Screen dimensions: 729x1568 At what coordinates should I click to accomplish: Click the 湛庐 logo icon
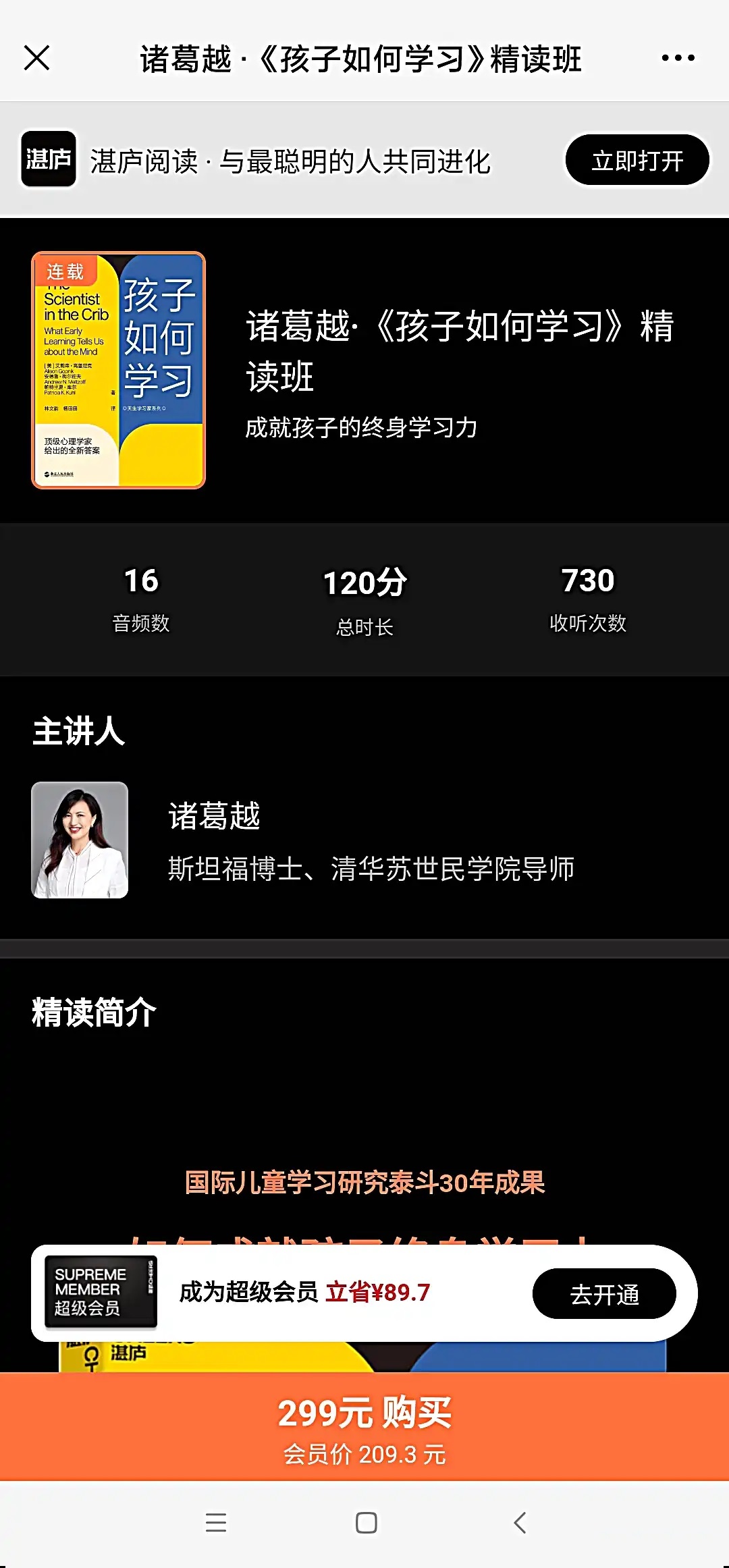48,161
